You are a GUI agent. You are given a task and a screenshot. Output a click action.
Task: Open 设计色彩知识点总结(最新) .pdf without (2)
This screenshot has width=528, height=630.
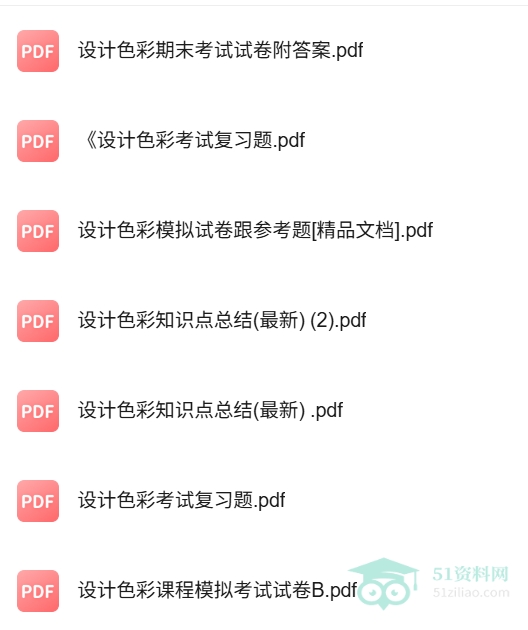211,411
